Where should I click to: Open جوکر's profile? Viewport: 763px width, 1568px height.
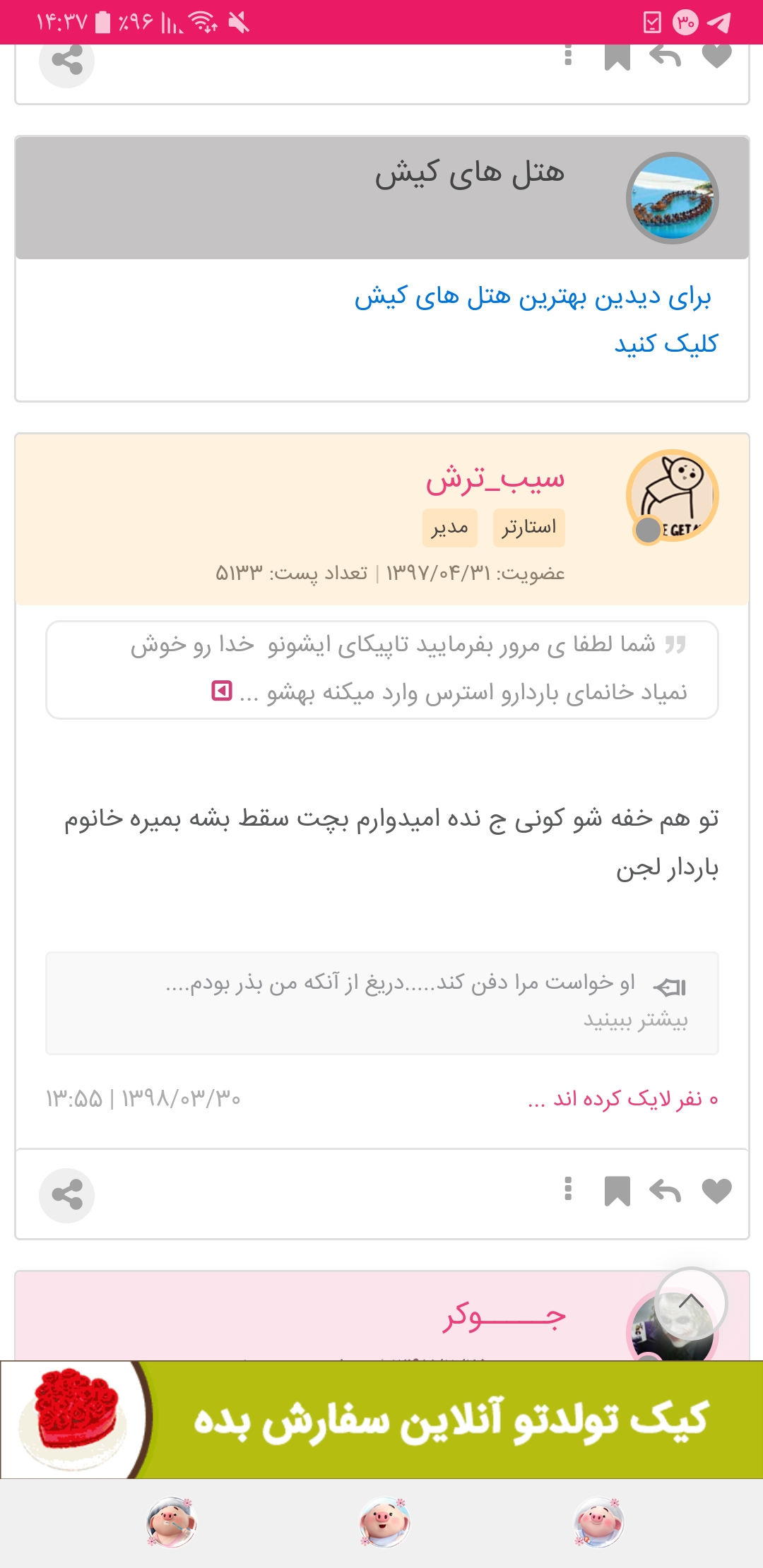[x=504, y=1318]
